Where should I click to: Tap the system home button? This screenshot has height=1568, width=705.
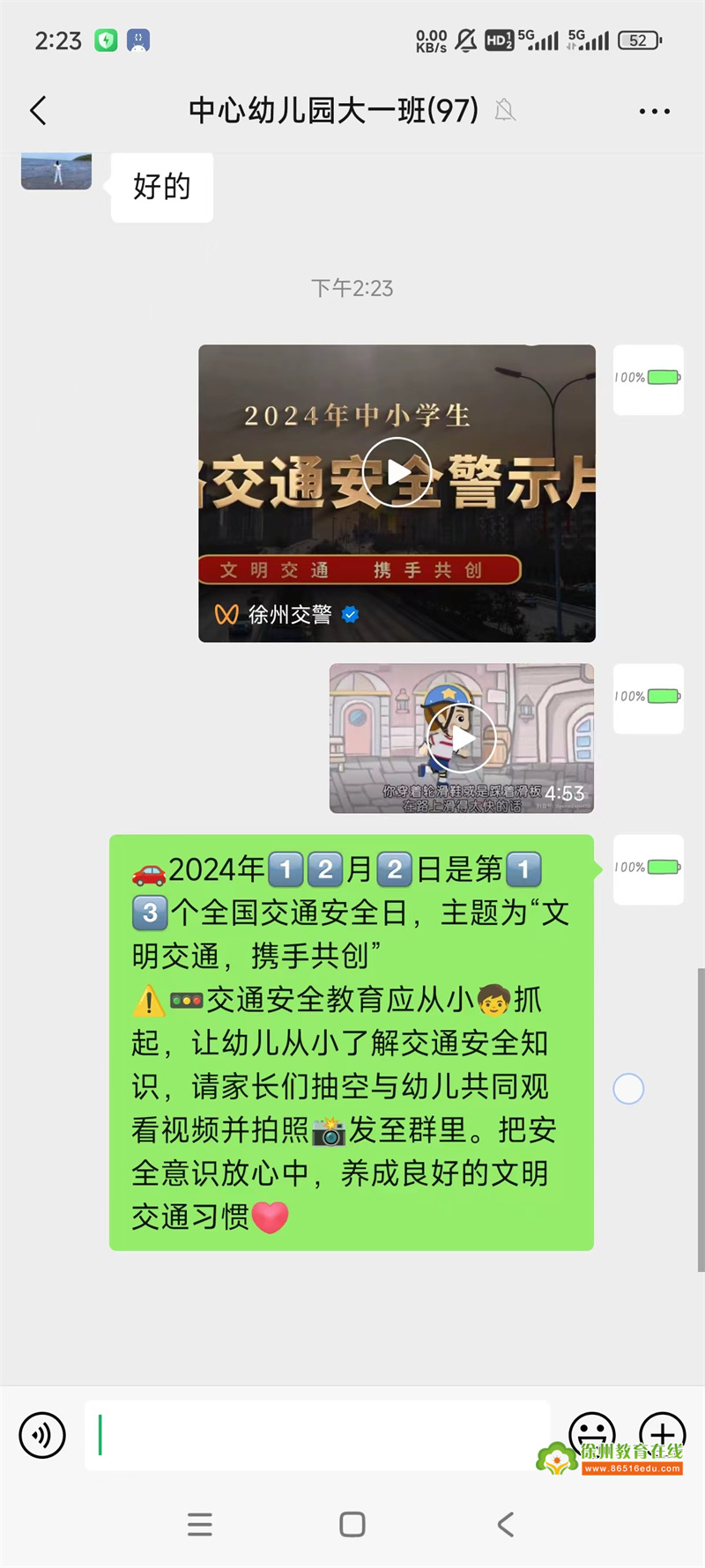click(x=352, y=1525)
